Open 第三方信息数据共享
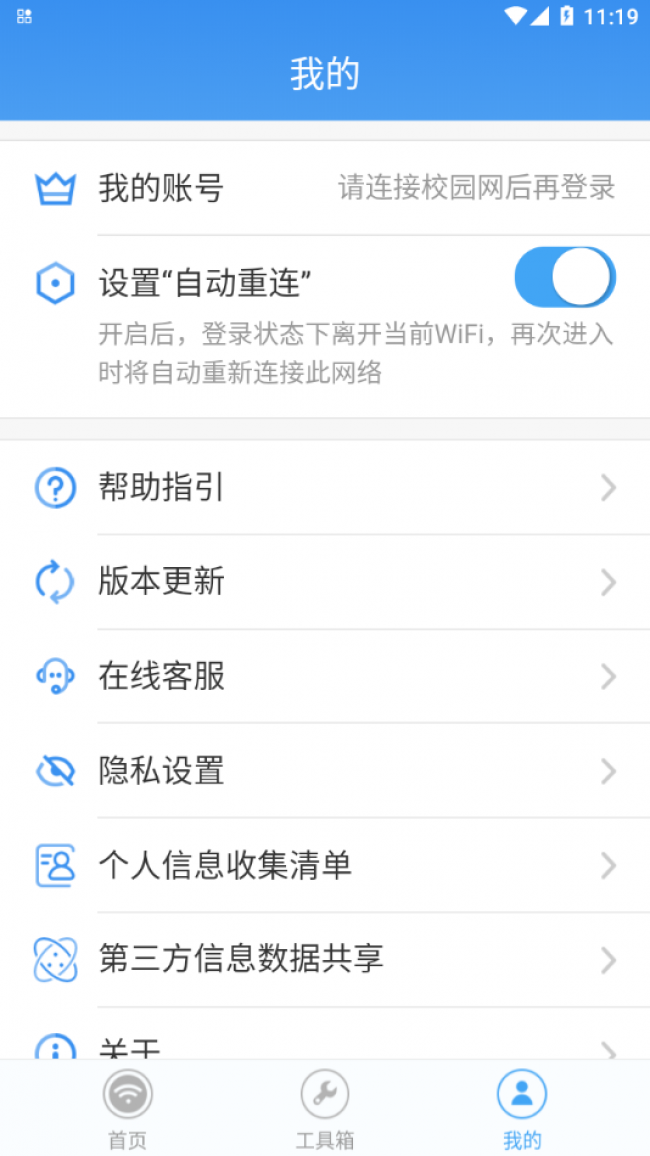The image size is (650, 1156). [325, 960]
